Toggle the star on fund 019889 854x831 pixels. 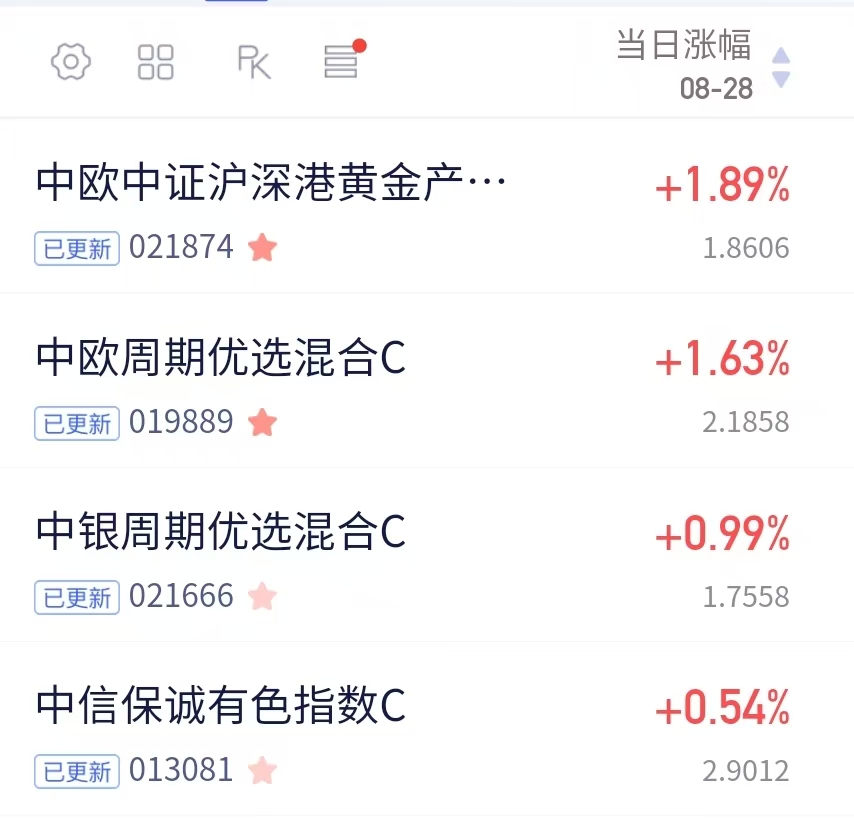[x=263, y=422]
